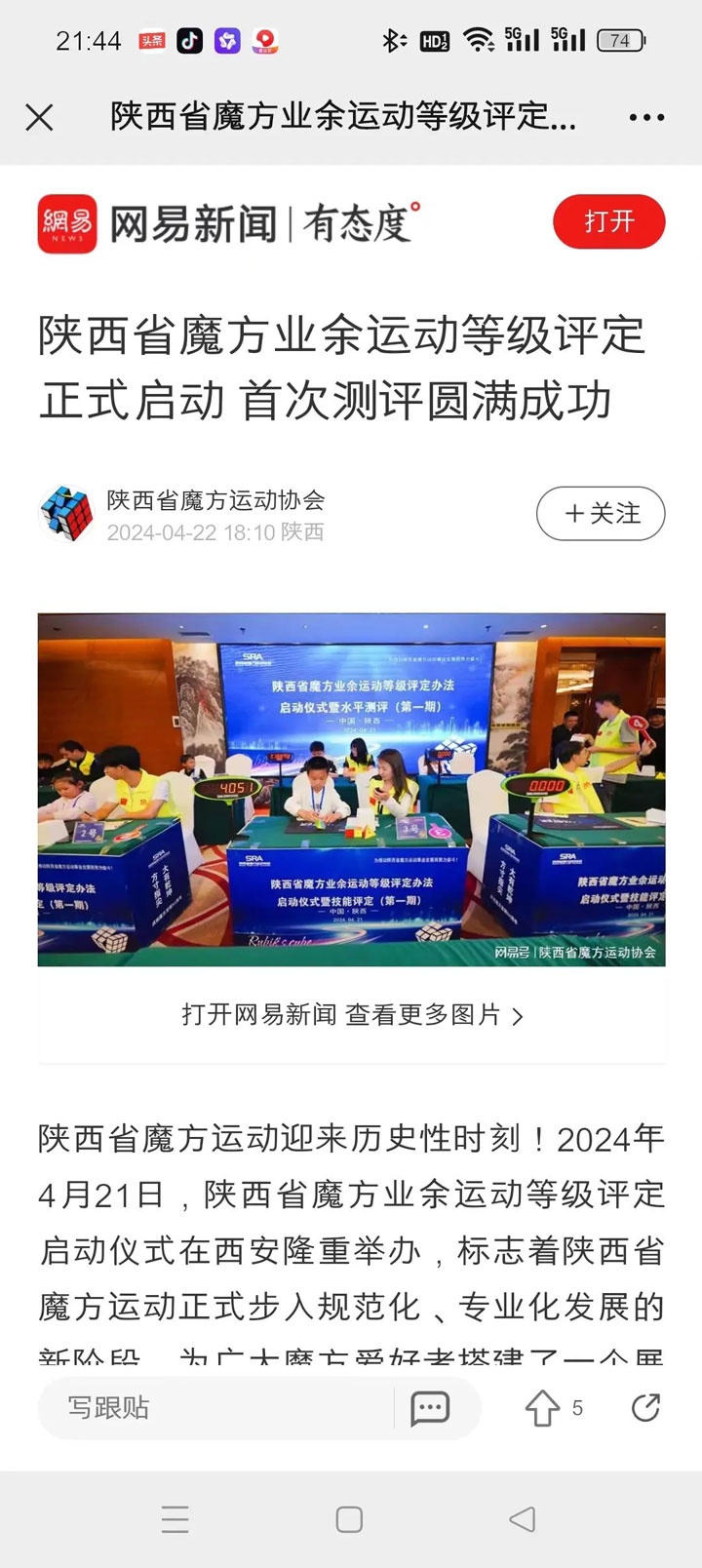Close the article page with X
This screenshot has height=1568, width=702.
coord(39,118)
